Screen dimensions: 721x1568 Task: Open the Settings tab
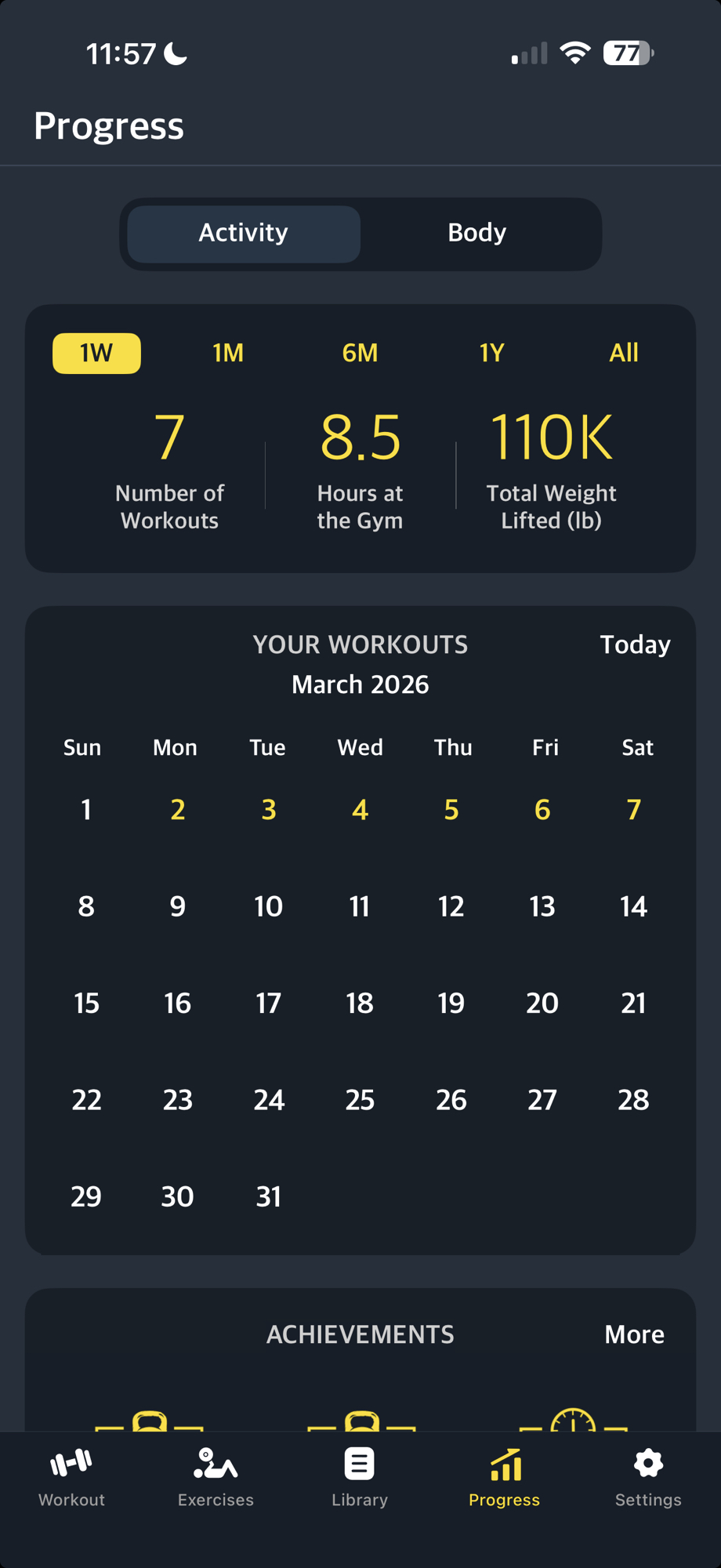coord(648,1477)
